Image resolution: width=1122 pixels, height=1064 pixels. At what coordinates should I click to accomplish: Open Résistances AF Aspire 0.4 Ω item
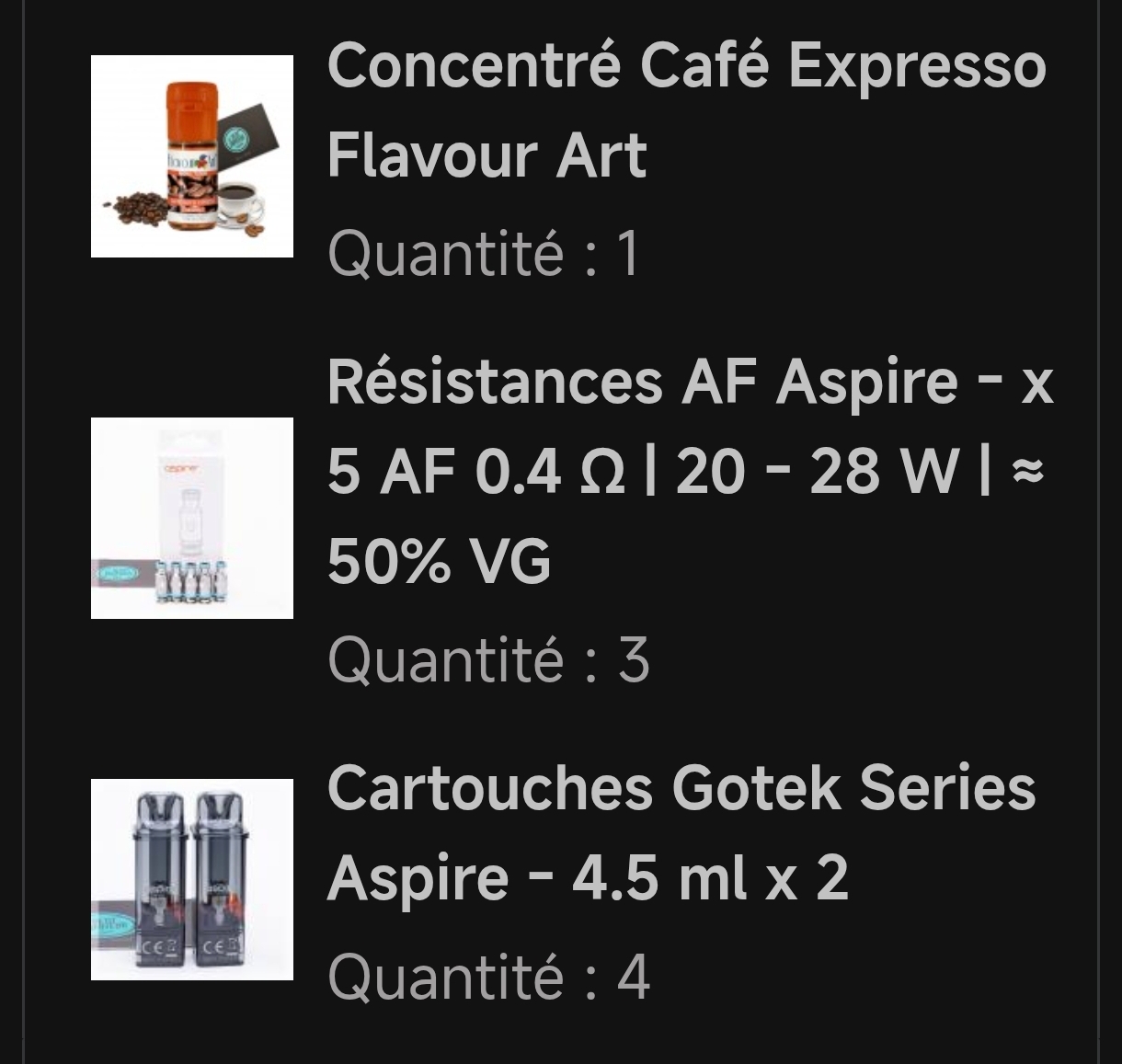[688, 470]
